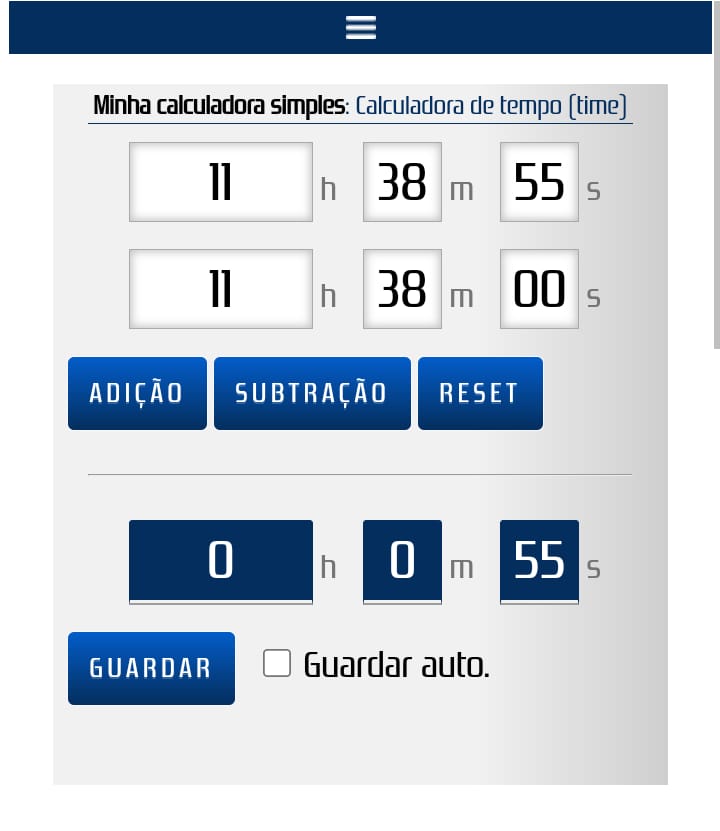This screenshot has height=831, width=720.
Task: Tap the first row hours field
Action: (x=221, y=182)
